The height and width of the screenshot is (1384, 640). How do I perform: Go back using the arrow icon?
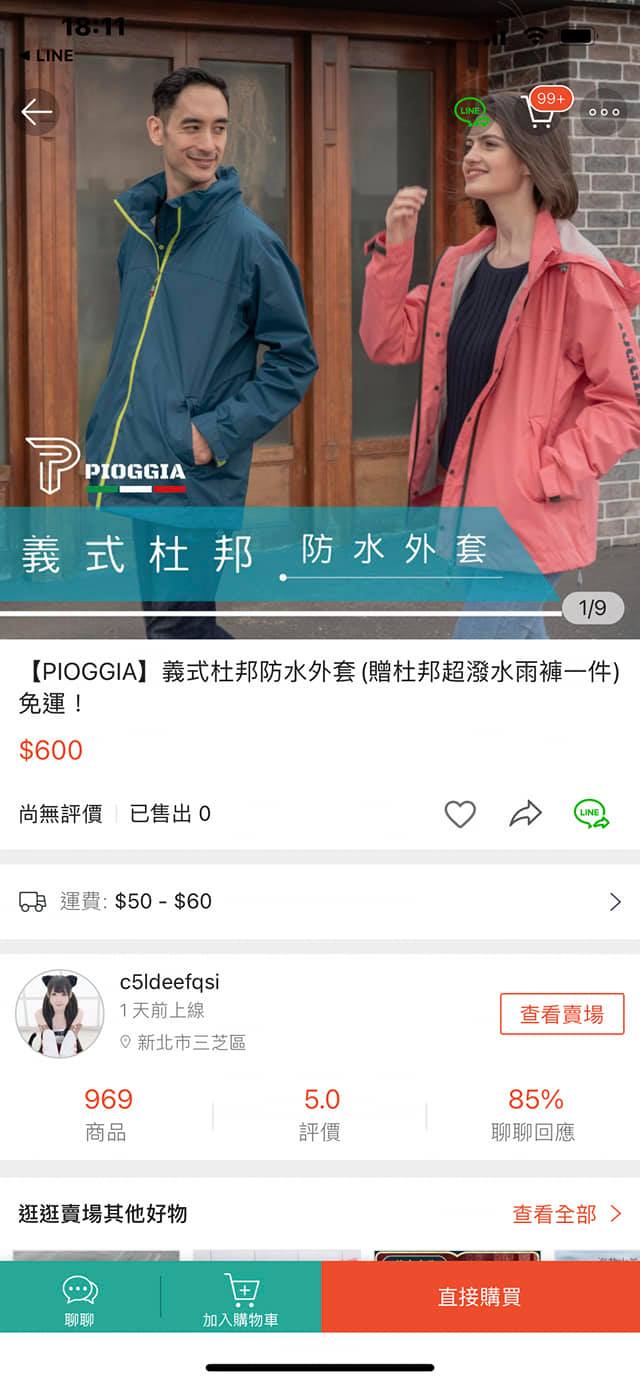pos(37,112)
